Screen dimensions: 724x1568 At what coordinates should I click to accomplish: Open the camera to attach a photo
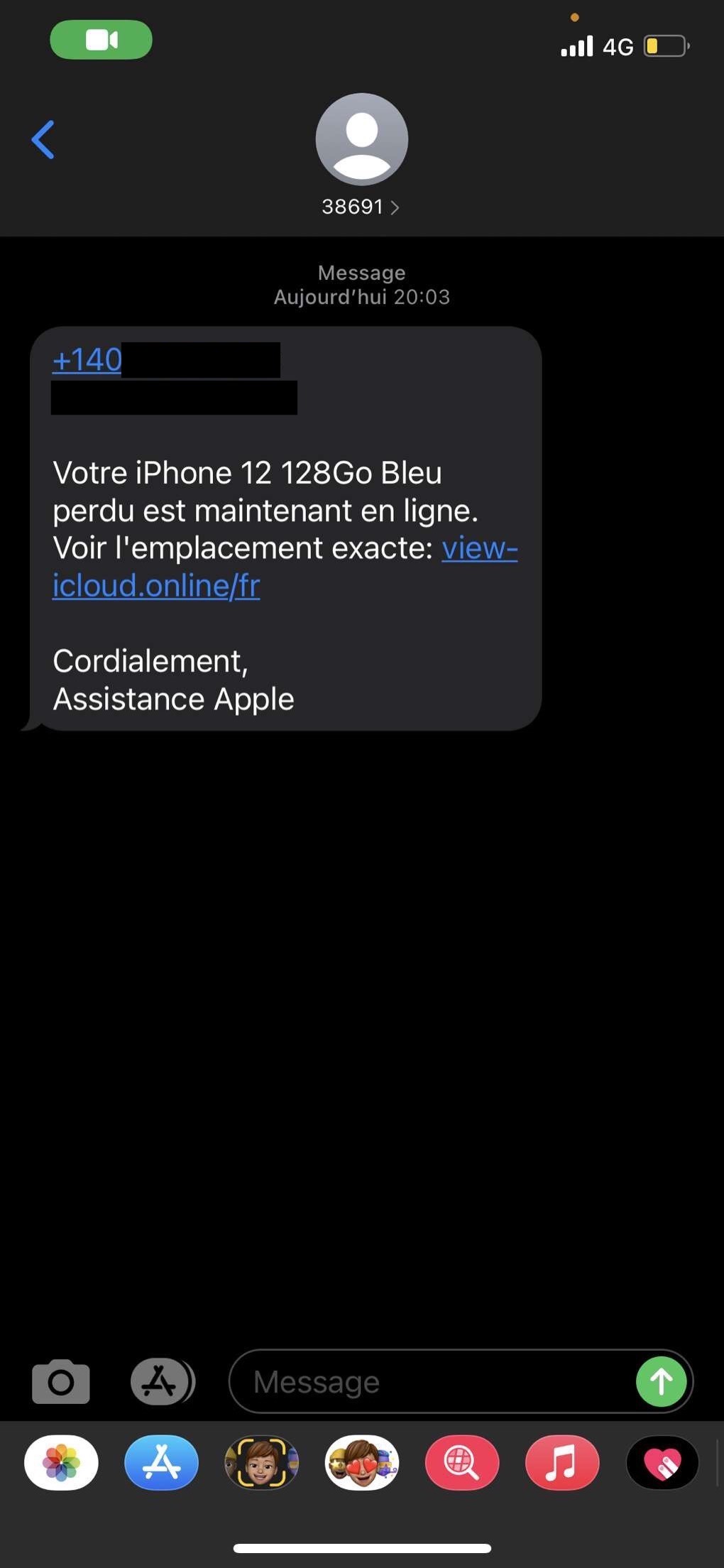click(61, 1382)
